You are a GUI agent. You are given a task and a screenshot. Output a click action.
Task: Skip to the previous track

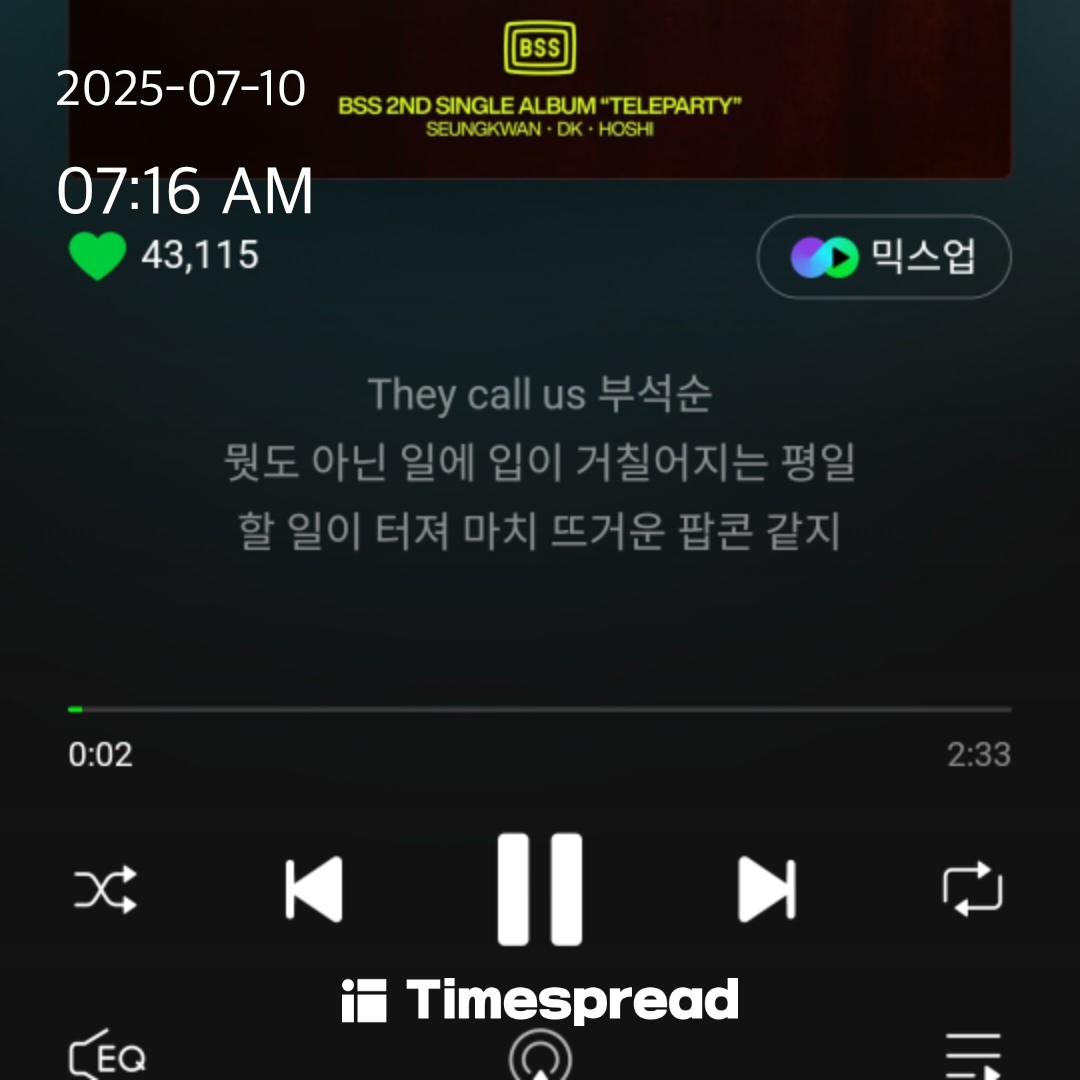coord(314,888)
